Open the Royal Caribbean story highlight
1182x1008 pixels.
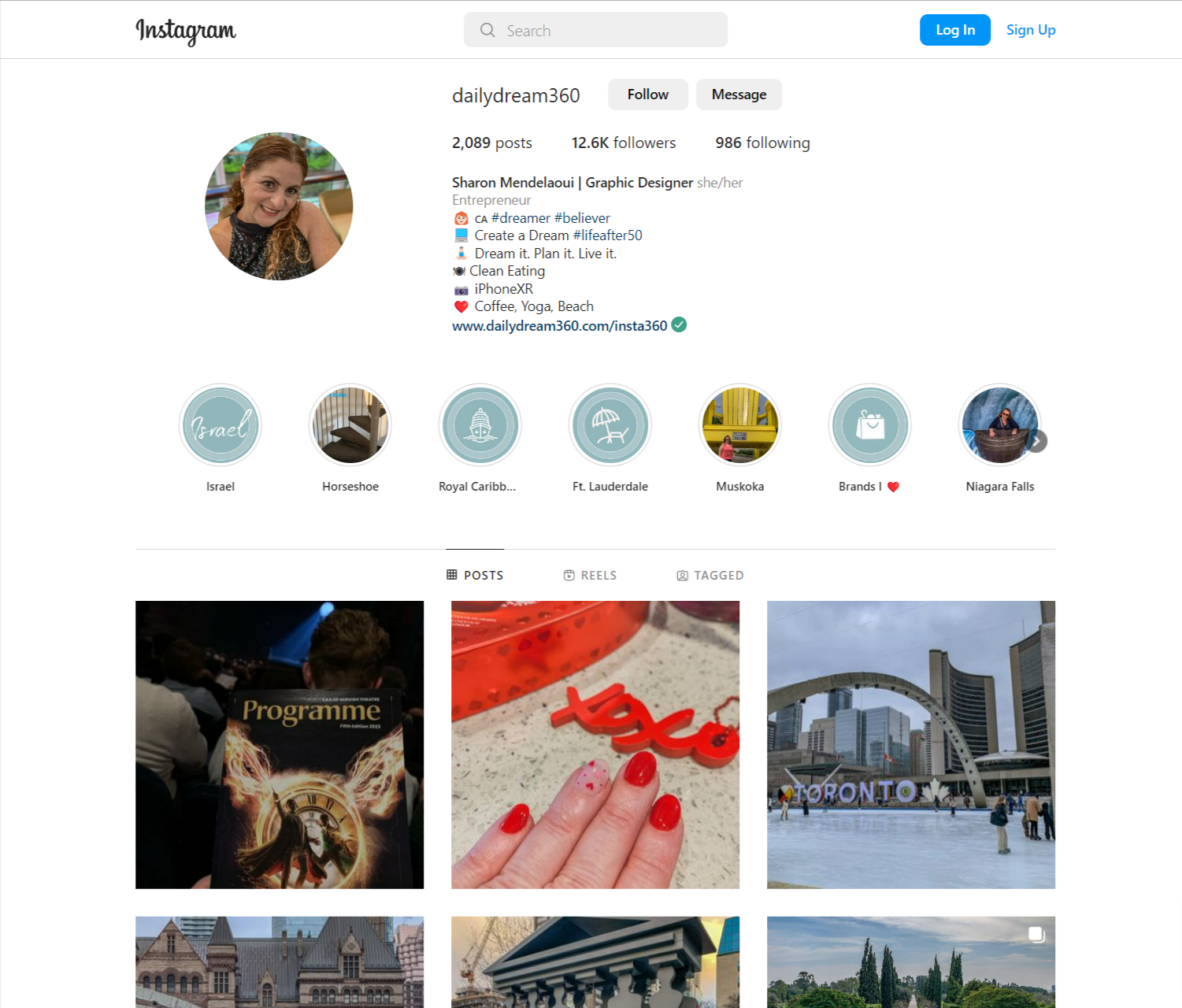pyautogui.click(x=480, y=426)
